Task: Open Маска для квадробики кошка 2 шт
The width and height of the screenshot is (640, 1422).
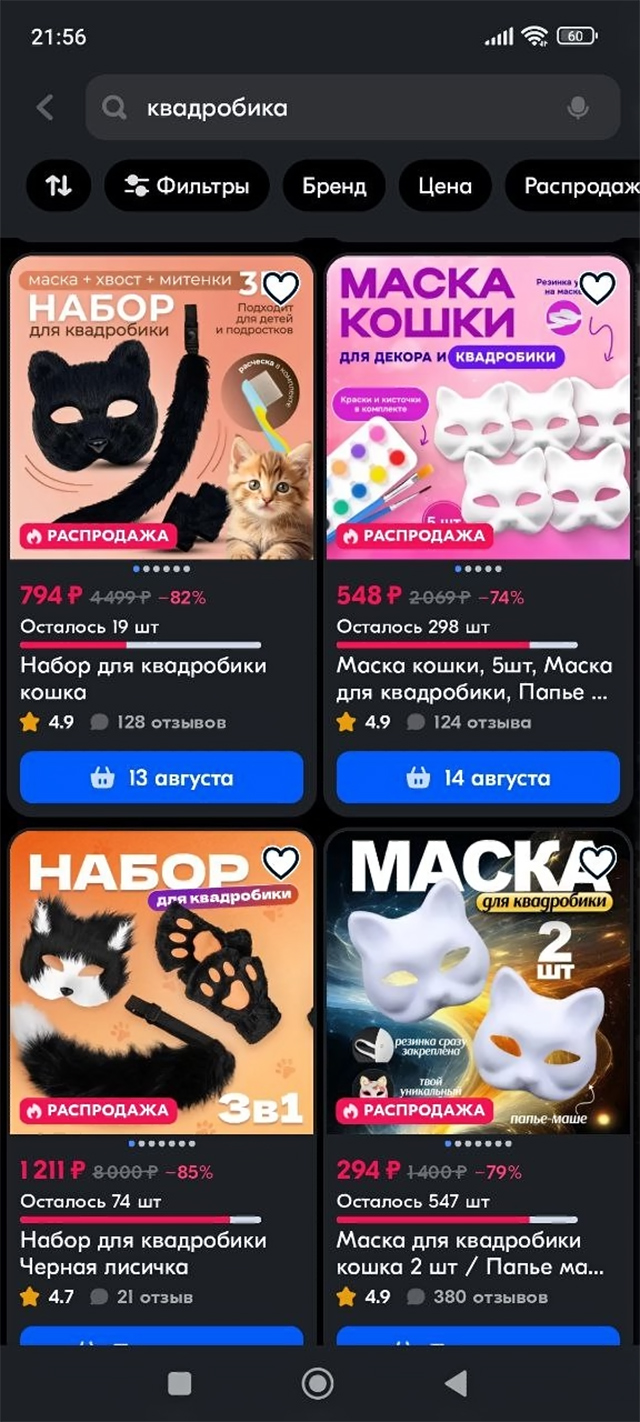Action: tap(470, 1253)
